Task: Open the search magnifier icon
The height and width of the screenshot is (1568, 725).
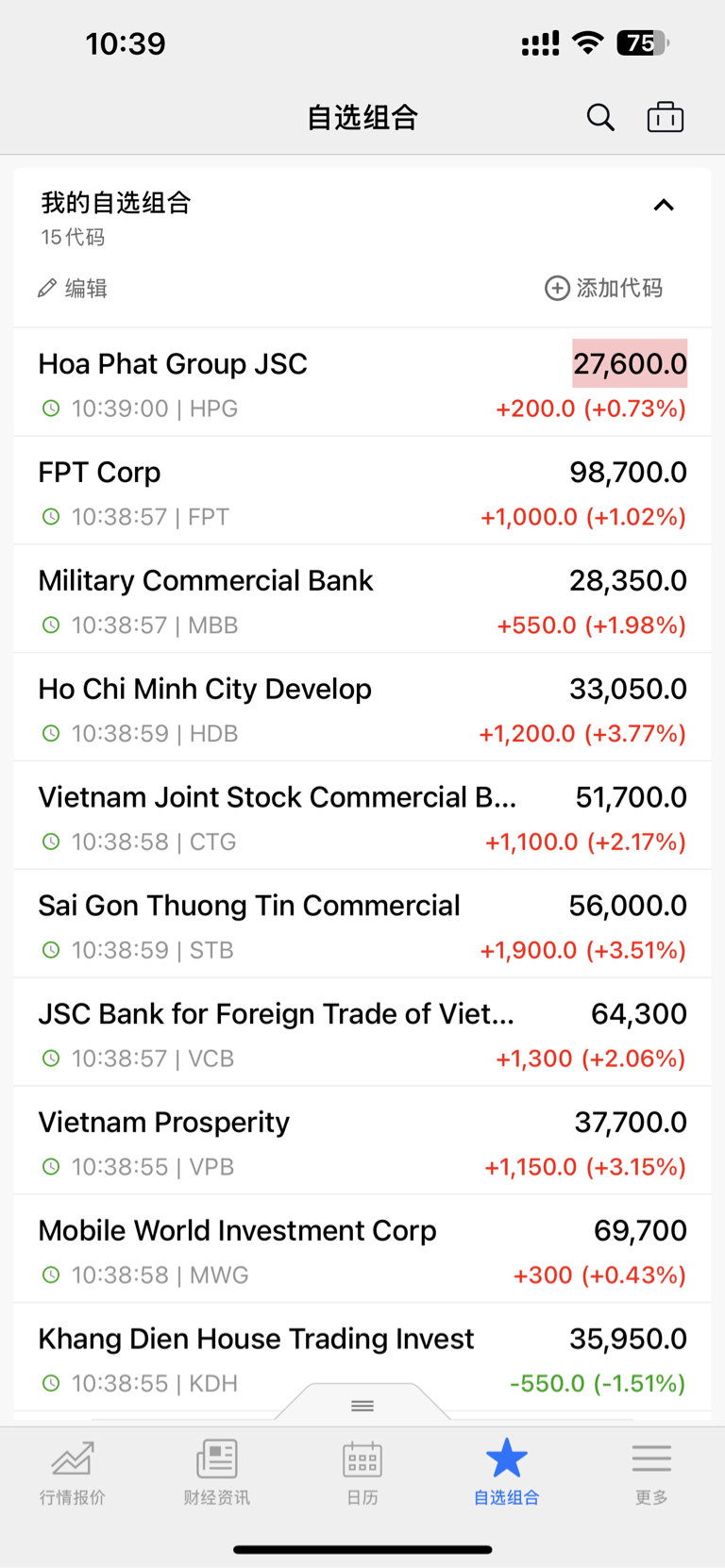Action: click(600, 118)
